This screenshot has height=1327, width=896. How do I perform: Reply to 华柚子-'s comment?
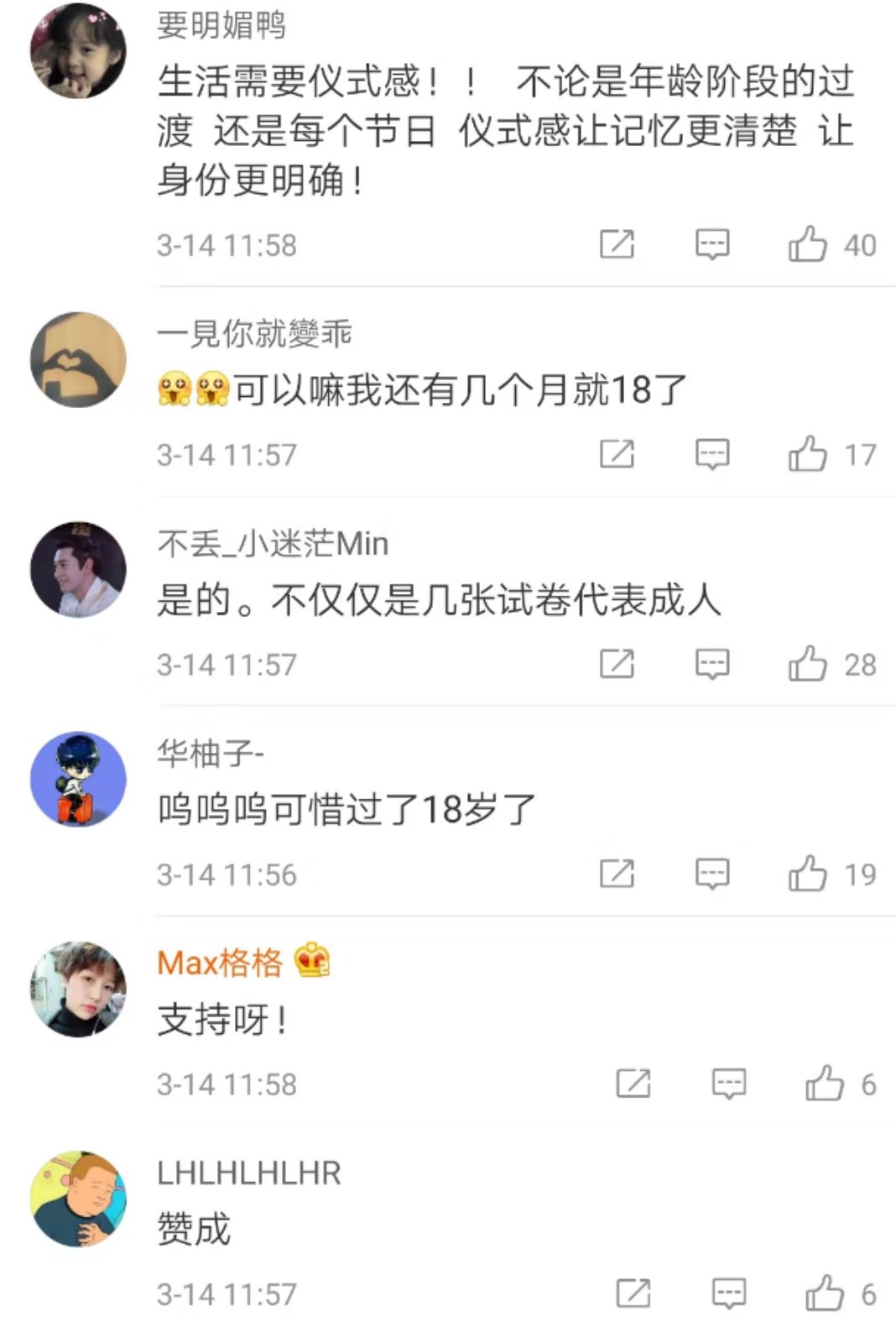(x=712, y=874)
